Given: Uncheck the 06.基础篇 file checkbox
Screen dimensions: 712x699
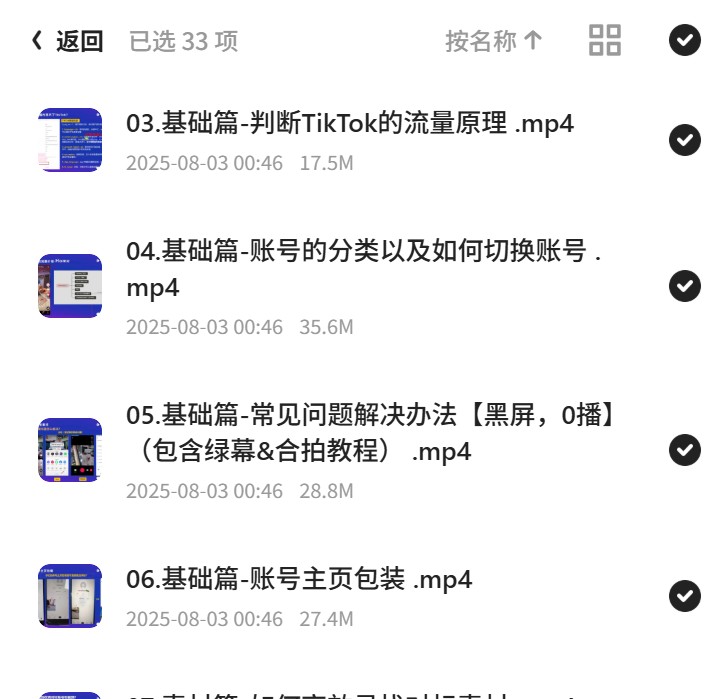Looking at the screenshot, I should pyautogui.click(x=685, y=596).
